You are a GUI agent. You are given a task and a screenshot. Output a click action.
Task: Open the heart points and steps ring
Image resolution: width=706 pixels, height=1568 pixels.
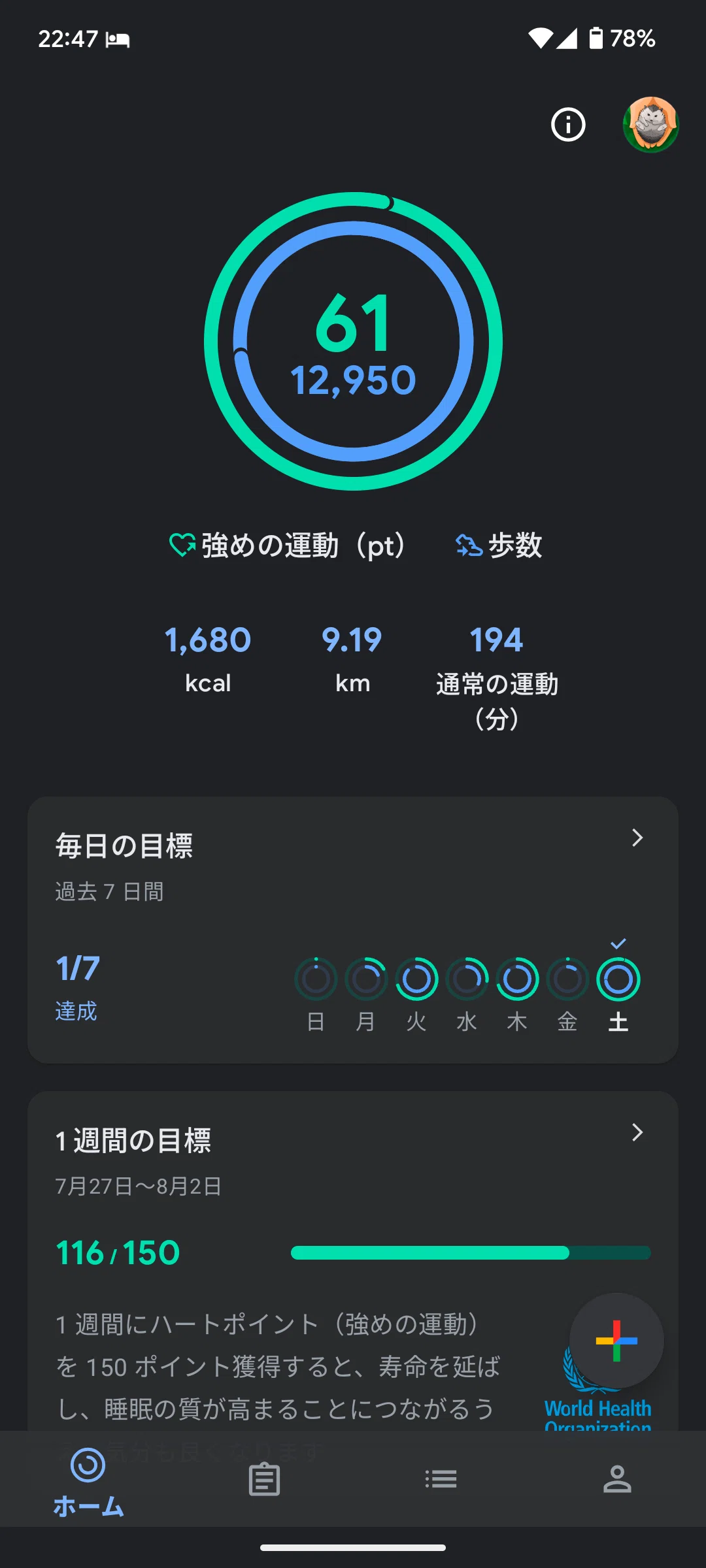tap(353, 341)
